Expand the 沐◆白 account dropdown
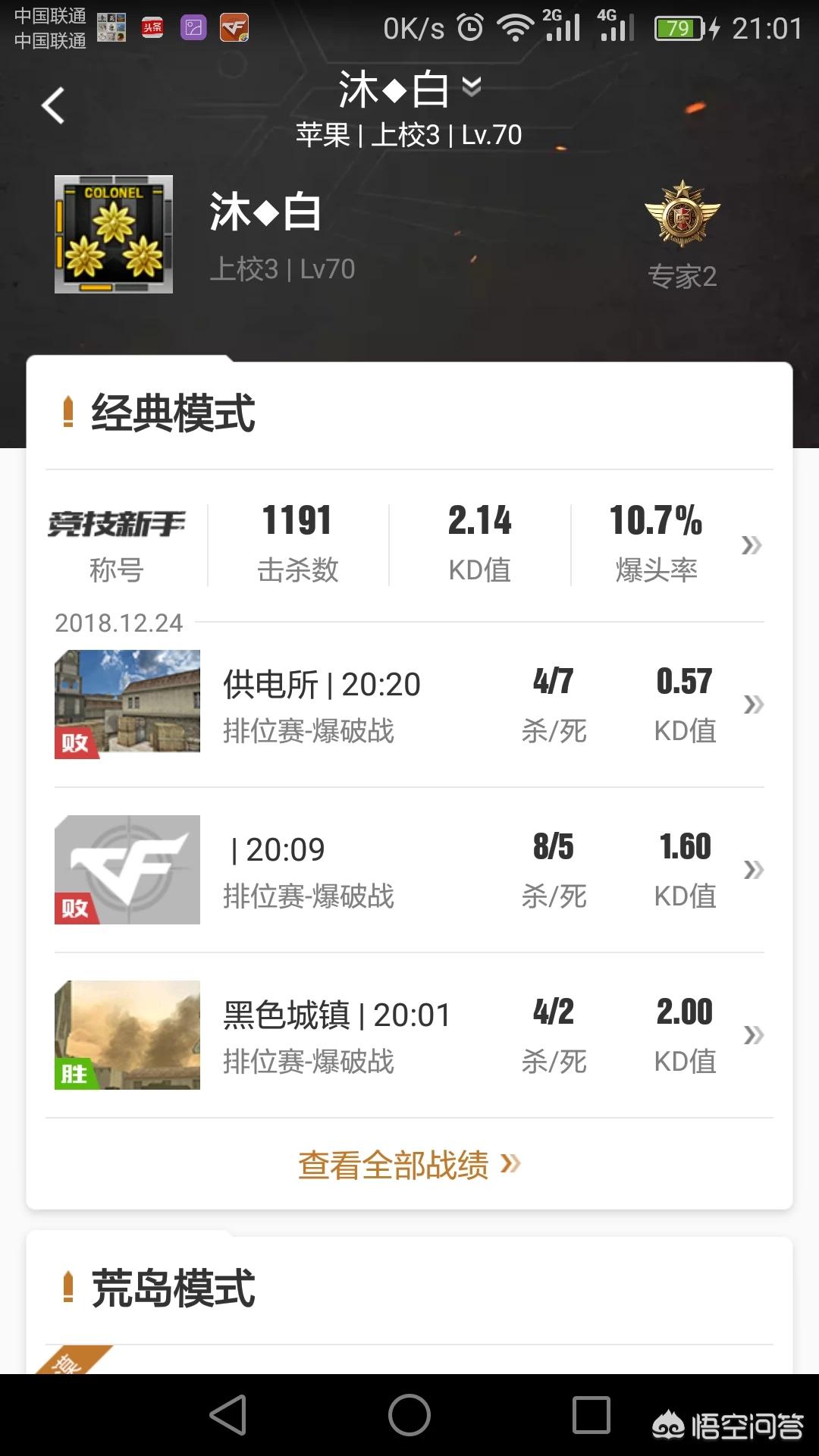The height and width of the screenshot is (1456, 819). [471, 87]
